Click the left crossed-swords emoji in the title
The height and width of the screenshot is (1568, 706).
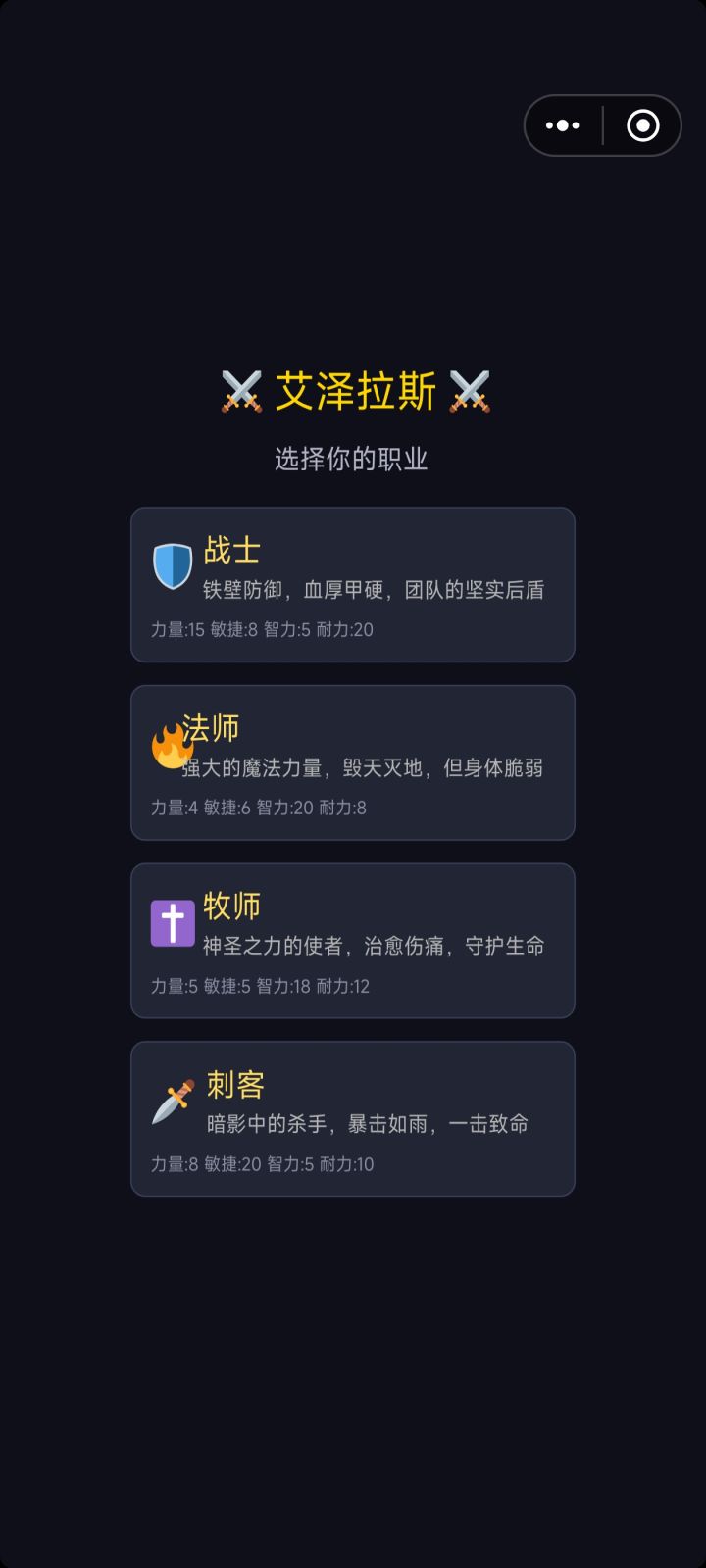click(239, 391)
